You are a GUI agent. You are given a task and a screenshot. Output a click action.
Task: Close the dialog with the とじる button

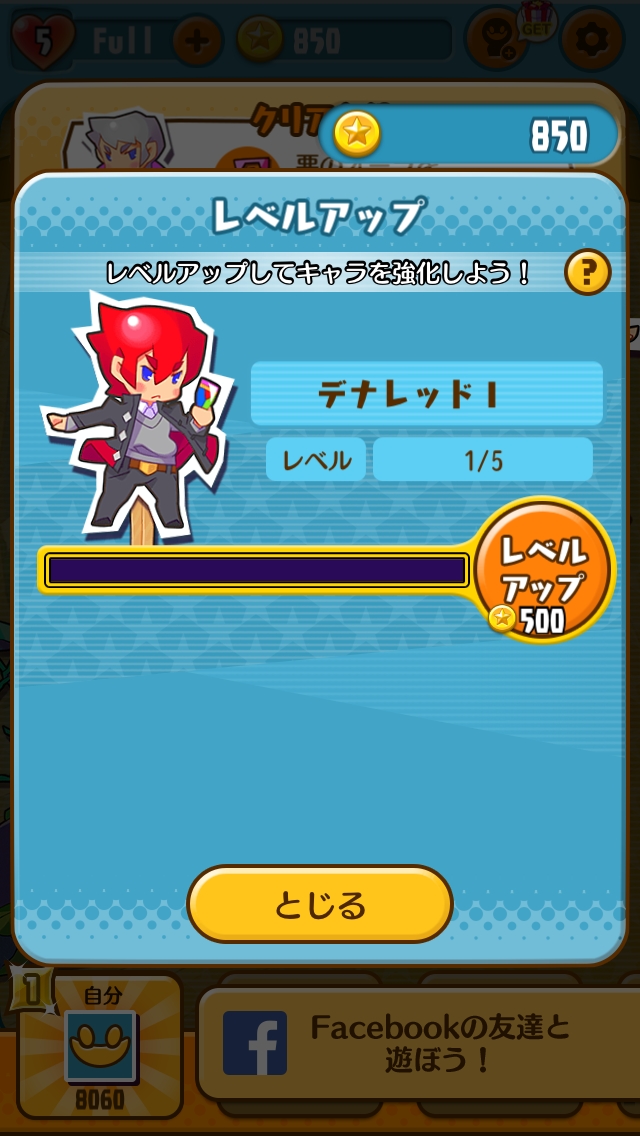pyautogui.click(x=320, y=905)
